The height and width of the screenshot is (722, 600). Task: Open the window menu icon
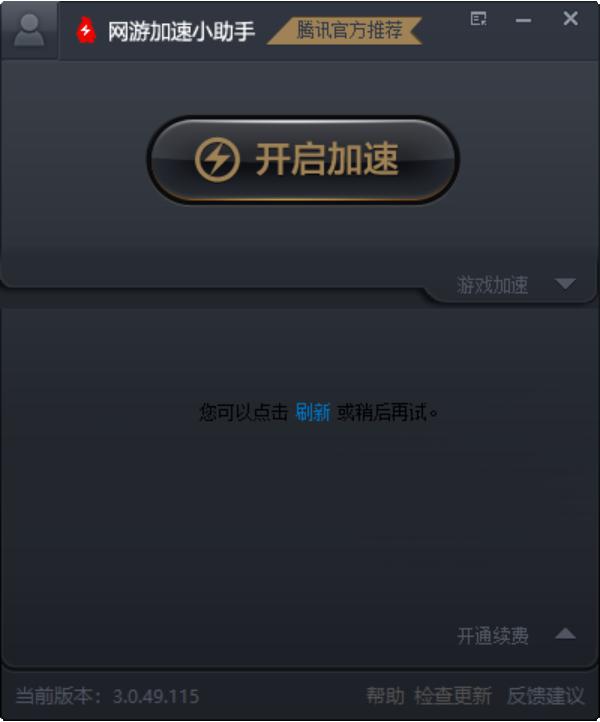tap(479, 18)
